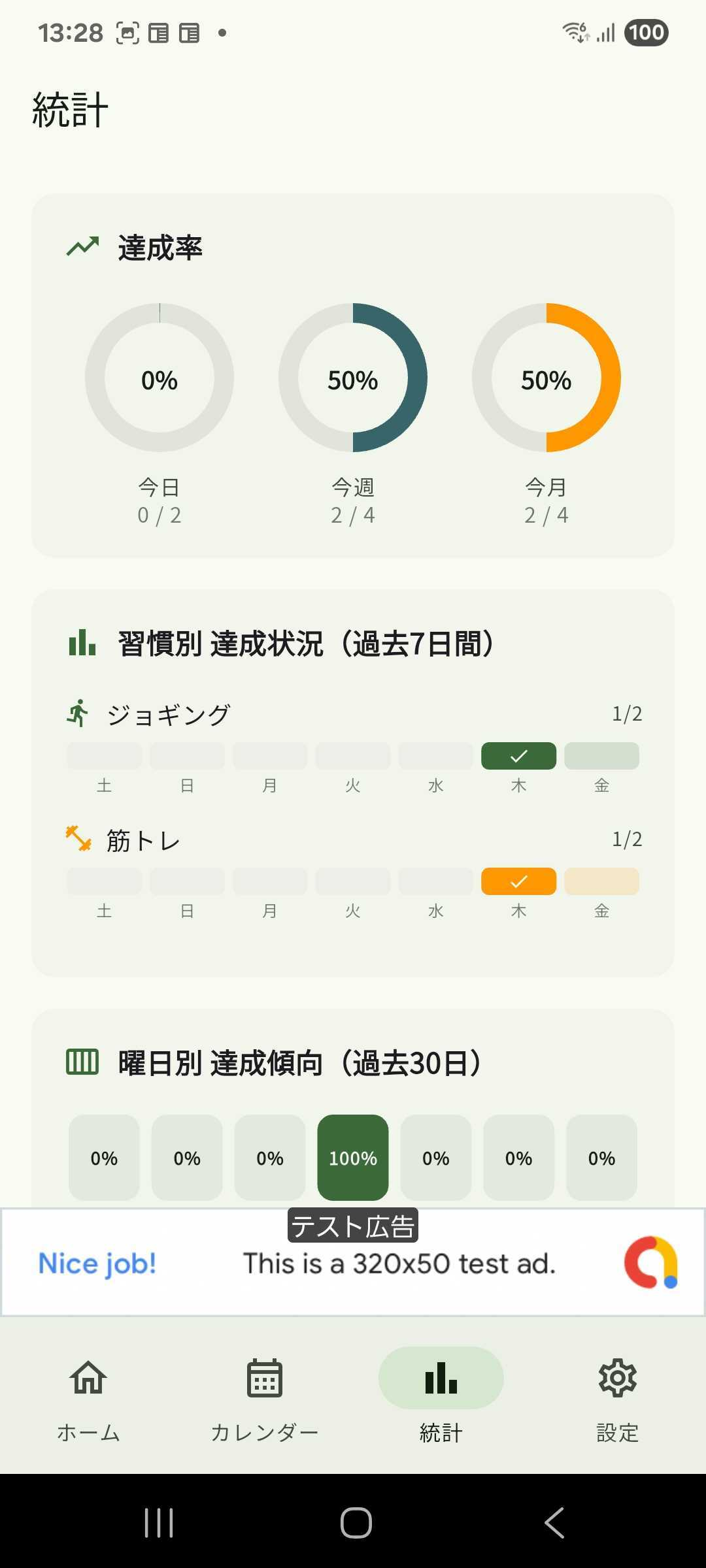Open the ホーム home tab icon
The image size is (706, 1568).
click(88, 1377)
